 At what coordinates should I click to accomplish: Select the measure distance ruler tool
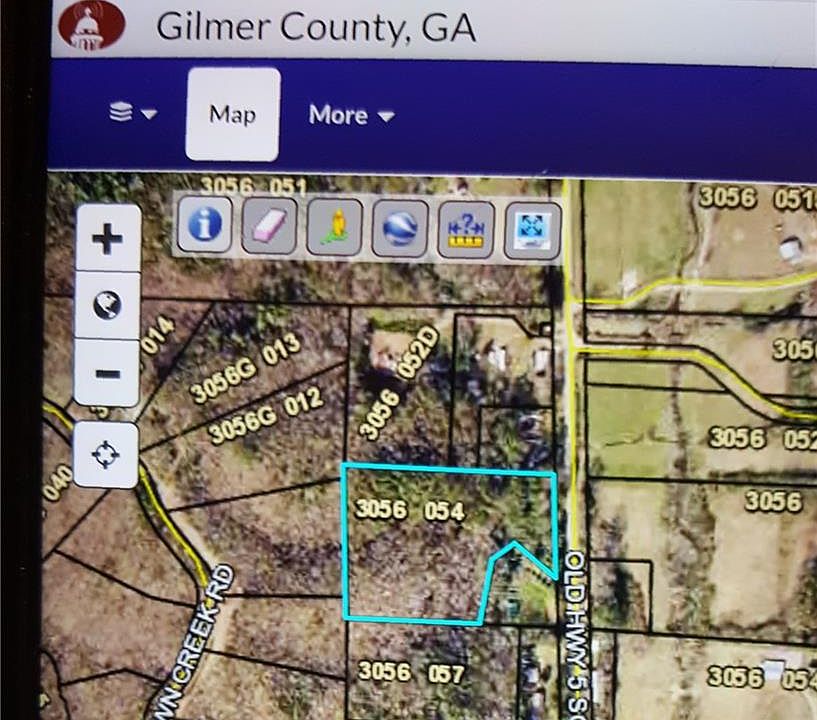click(466, 228)
